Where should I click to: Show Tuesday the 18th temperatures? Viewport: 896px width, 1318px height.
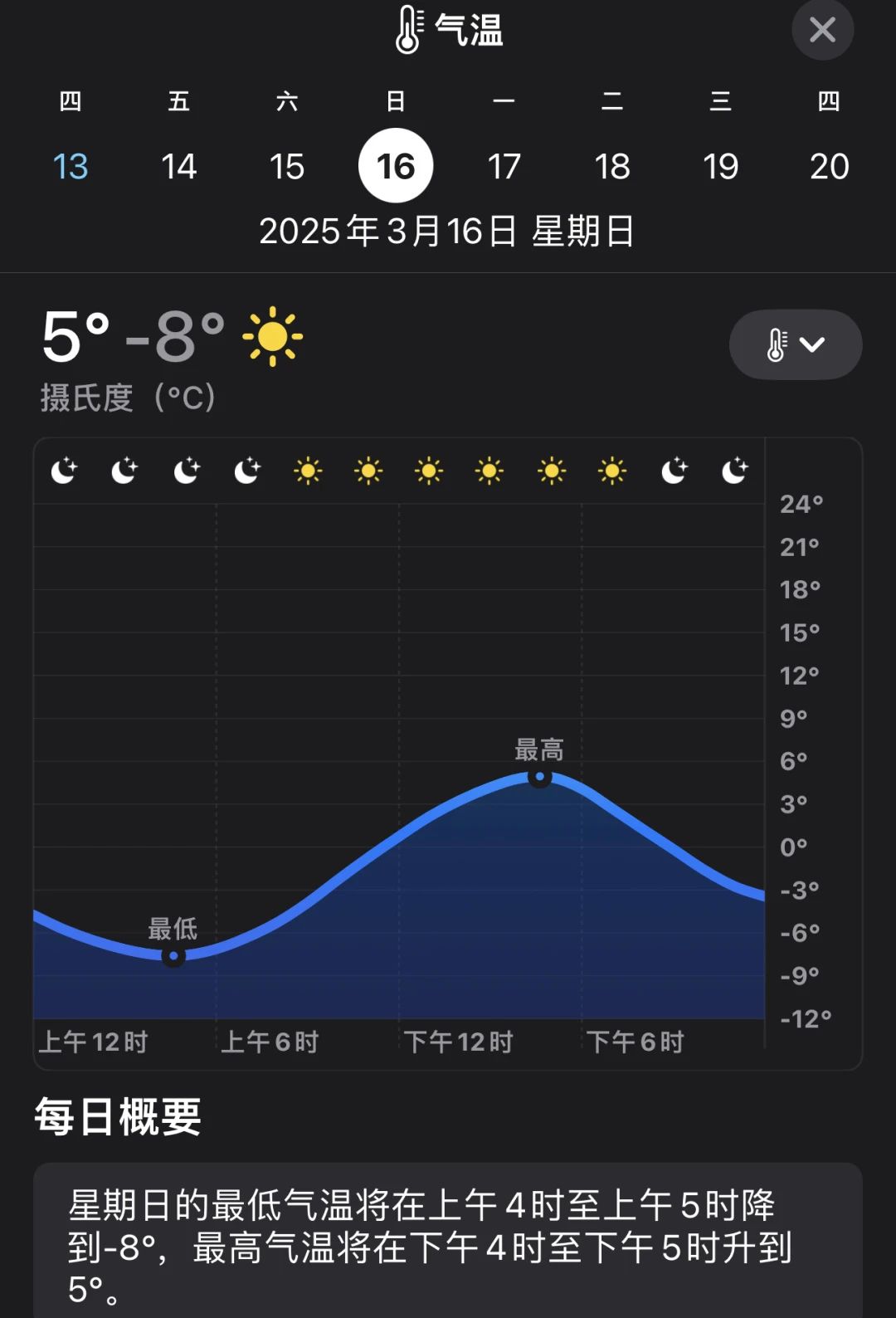(612, 166)
